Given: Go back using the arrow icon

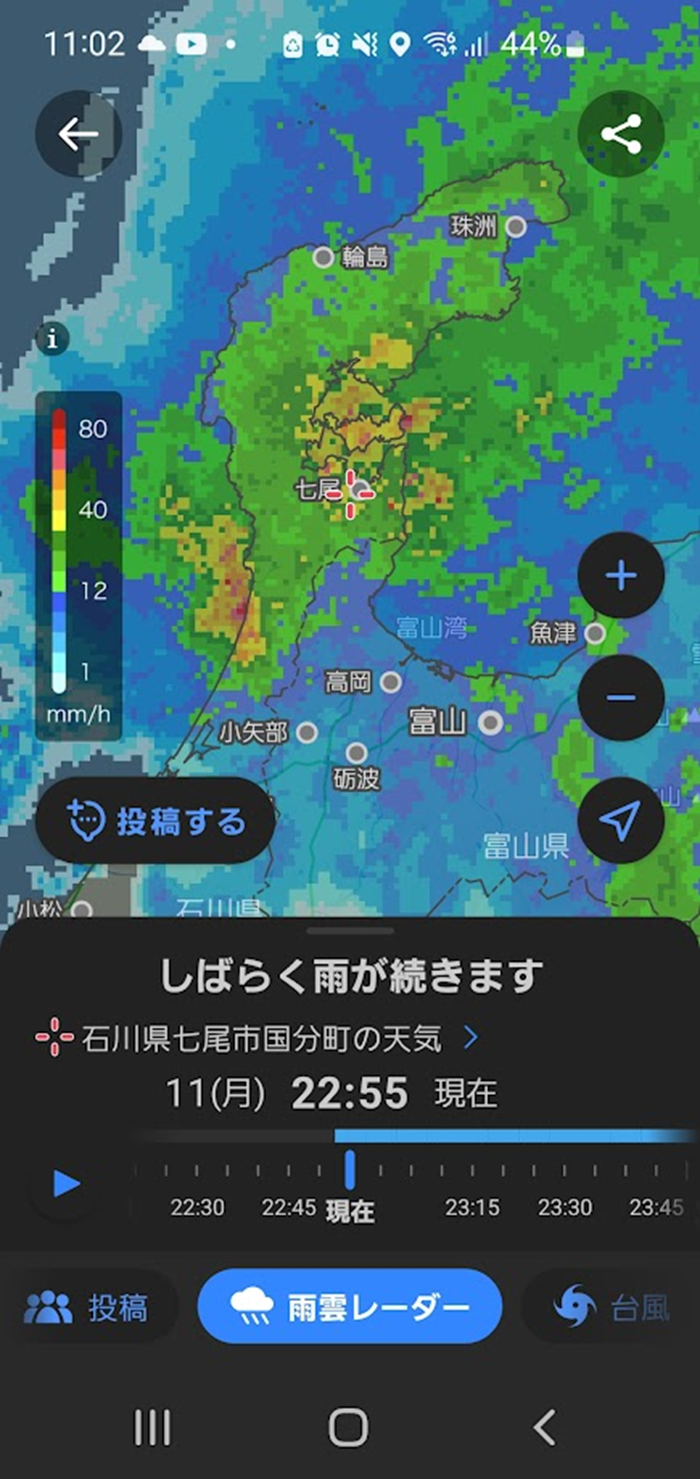Looking at the screenshot, I should pos(78,134).
